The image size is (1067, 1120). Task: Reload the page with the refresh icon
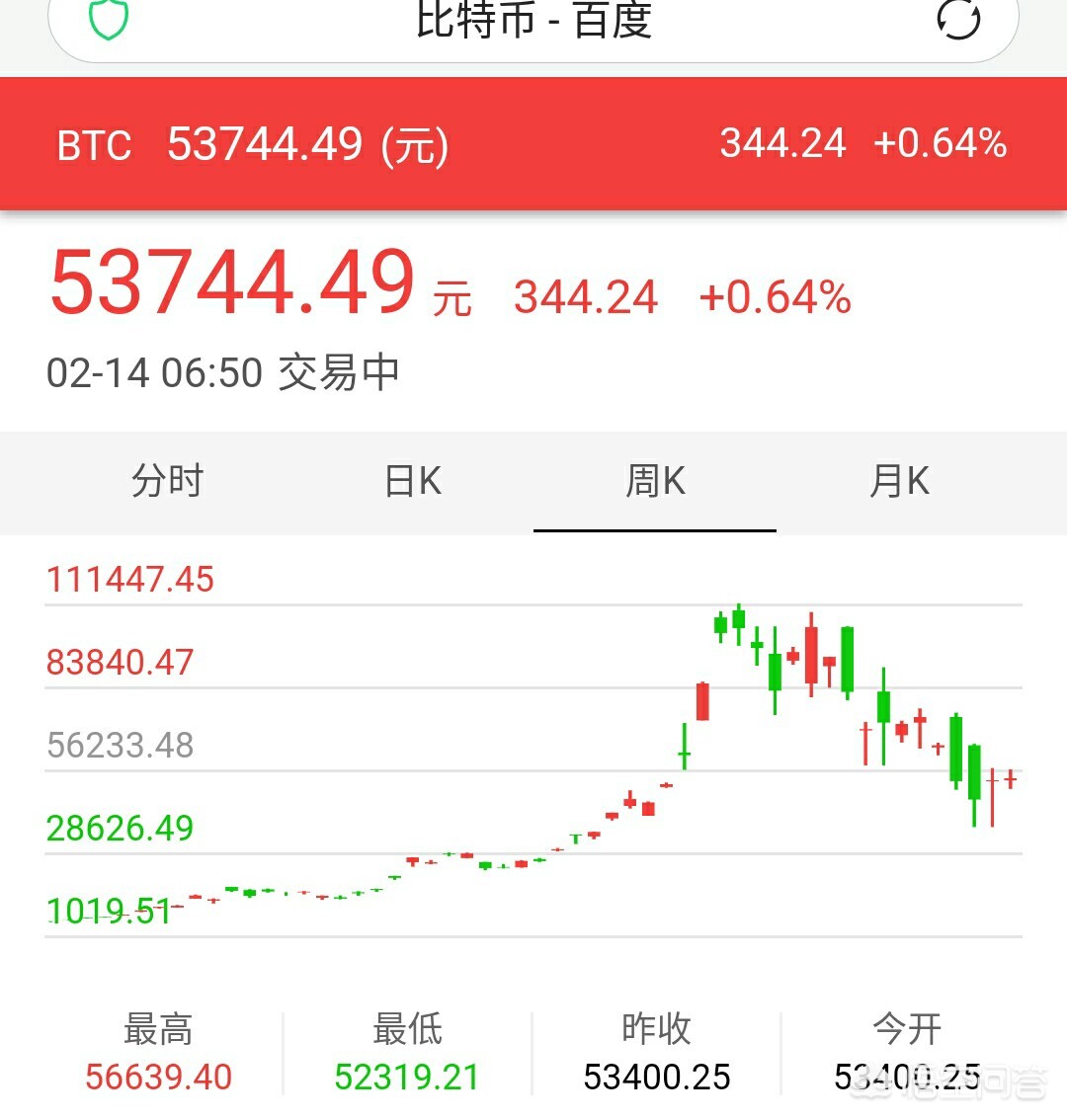[x=958, y=19]
